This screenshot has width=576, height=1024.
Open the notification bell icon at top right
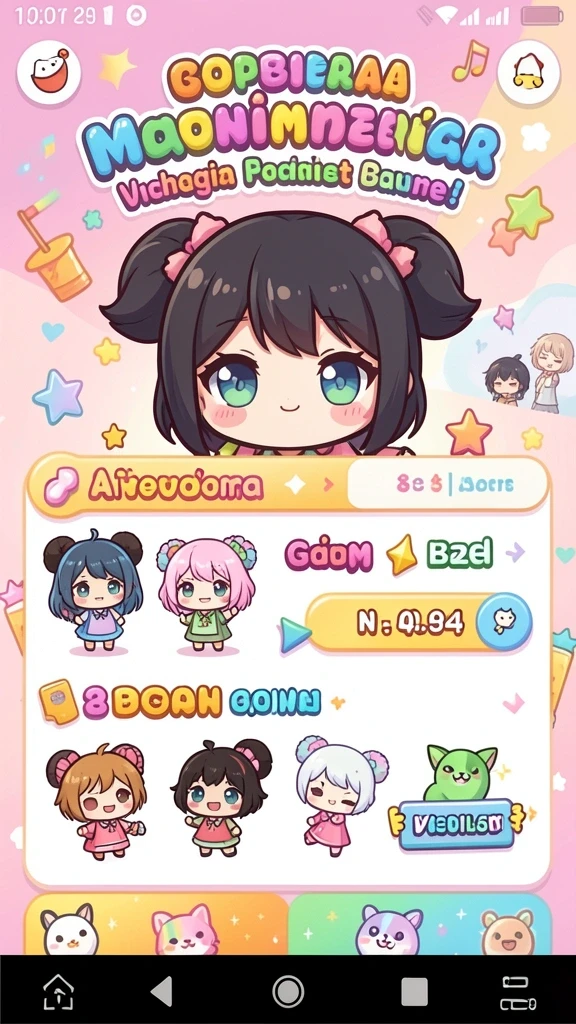[528, 72]
